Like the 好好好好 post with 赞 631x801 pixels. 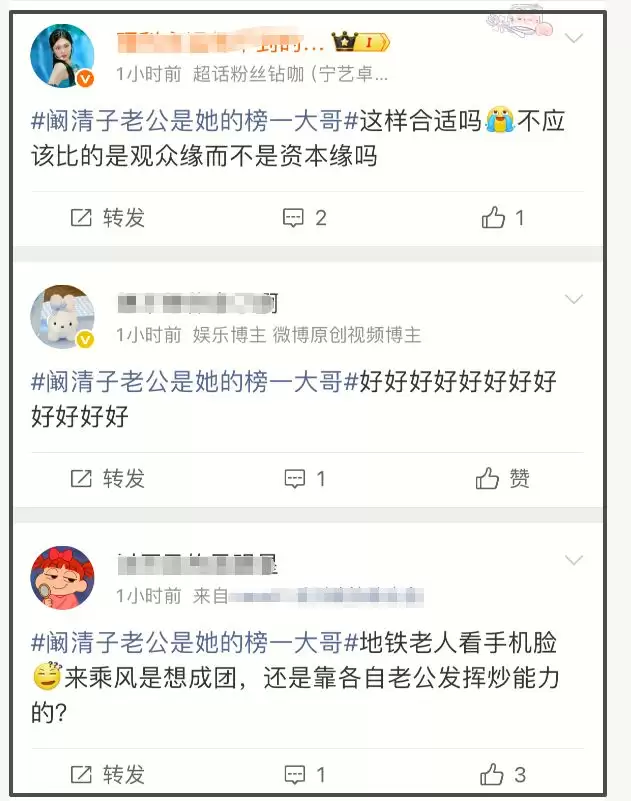503,479
